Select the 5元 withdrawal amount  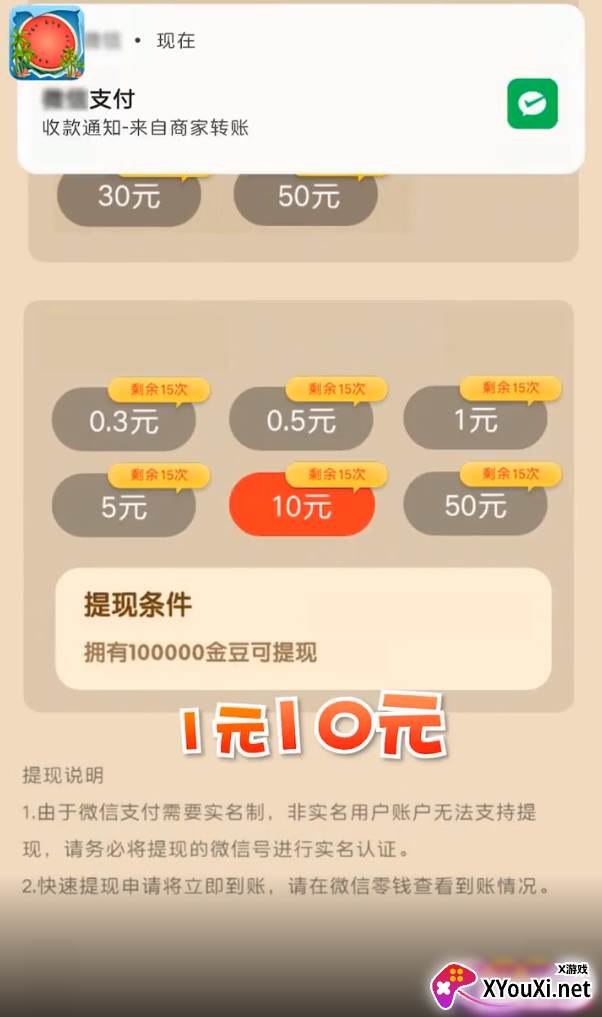point(124,505)
